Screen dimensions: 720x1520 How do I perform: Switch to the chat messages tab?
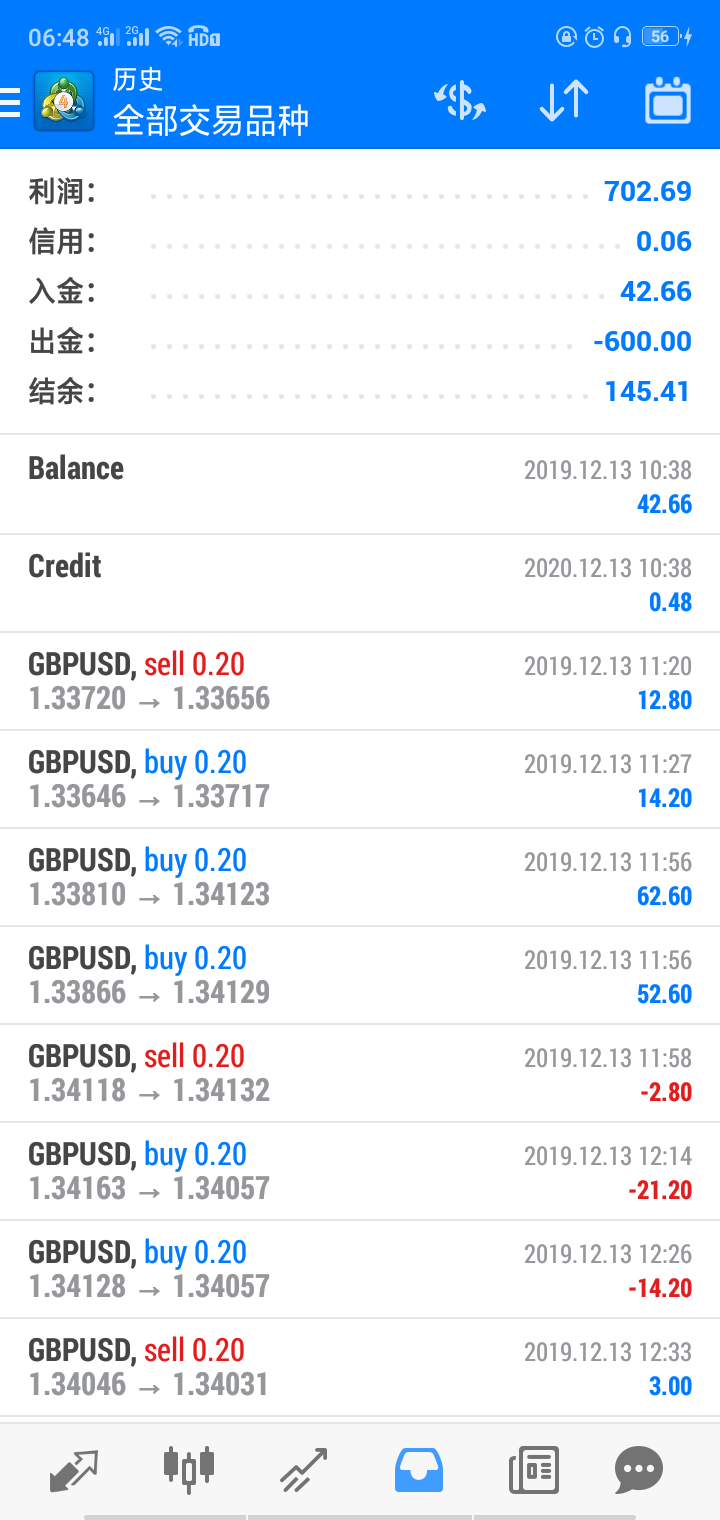coord(639,1470)
